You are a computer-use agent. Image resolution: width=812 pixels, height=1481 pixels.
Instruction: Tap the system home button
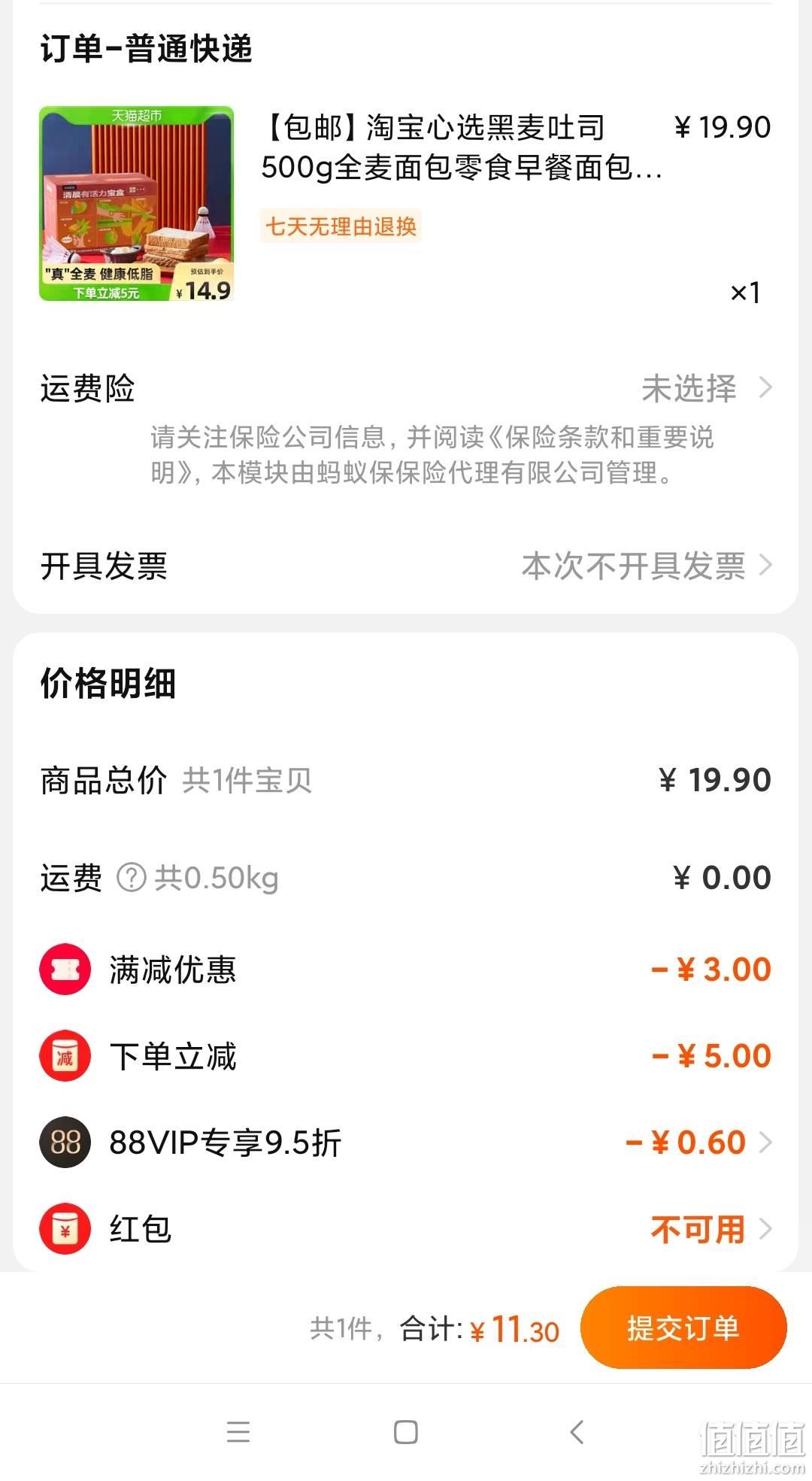click(x=406, y=1431)
